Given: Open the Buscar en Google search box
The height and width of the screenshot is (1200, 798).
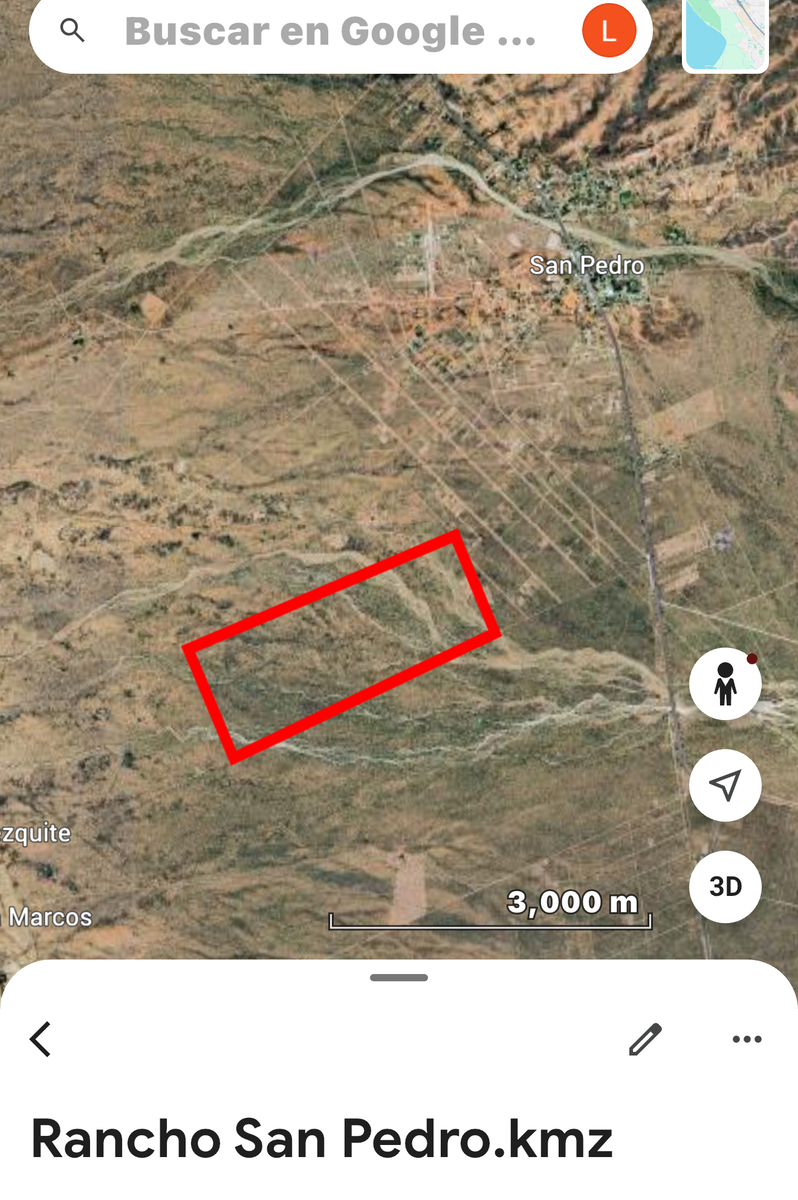Looking at the screenshot, I should [330, 32].
